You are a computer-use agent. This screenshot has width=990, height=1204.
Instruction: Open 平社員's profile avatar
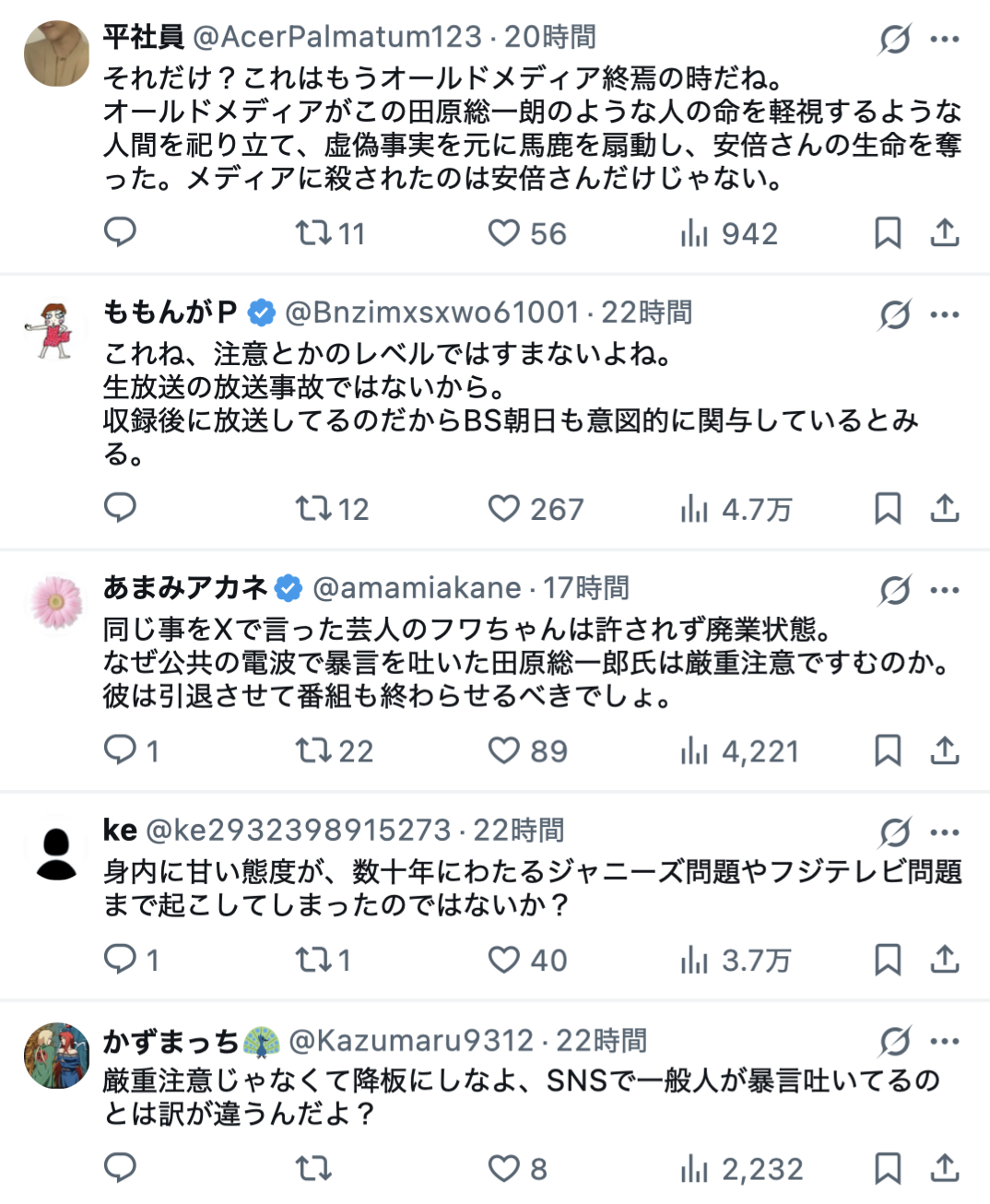[56, 53]
